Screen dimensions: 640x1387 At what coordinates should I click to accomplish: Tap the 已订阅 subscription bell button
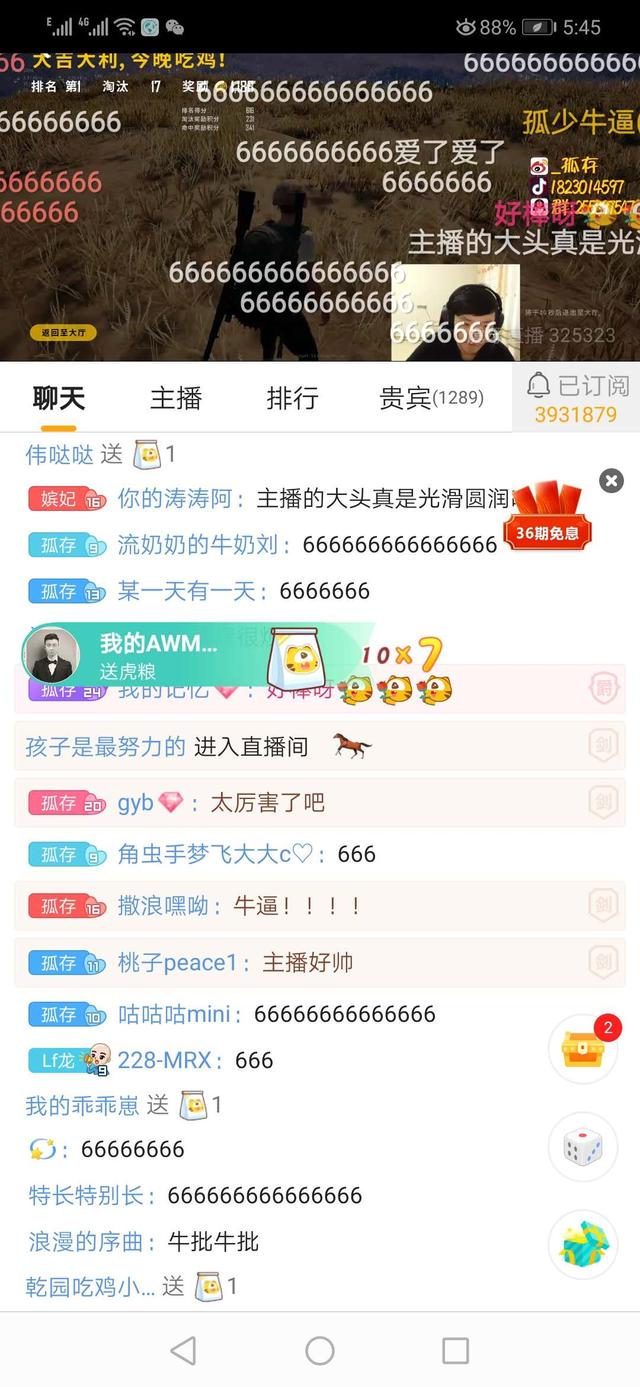click(x=577, y=398)
